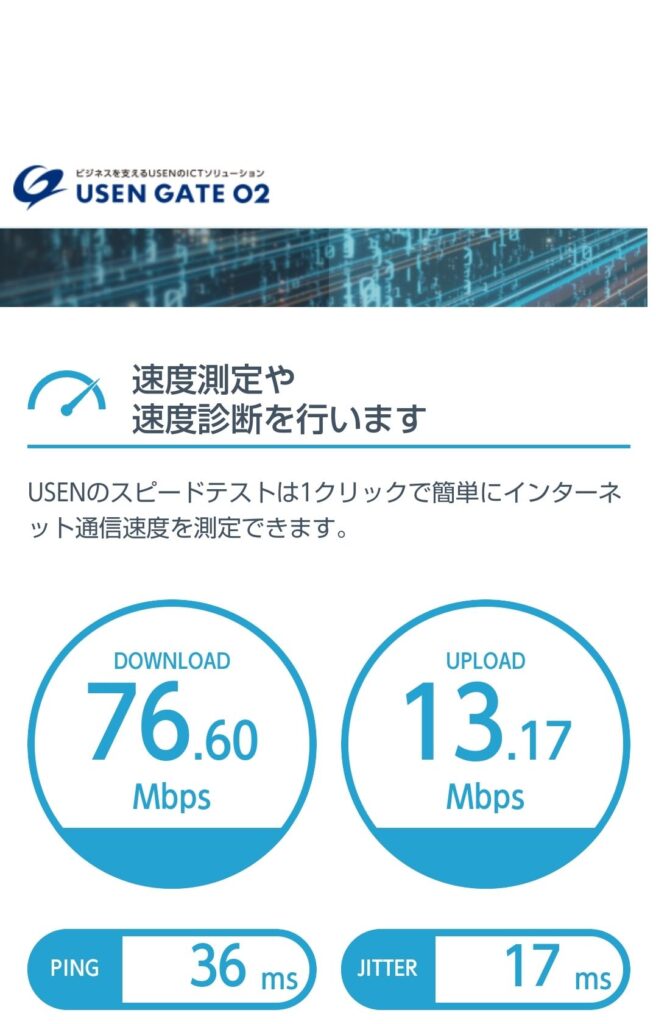Open the USEN GATE 02 home link

pyautogui.click(x=141, y=188)
